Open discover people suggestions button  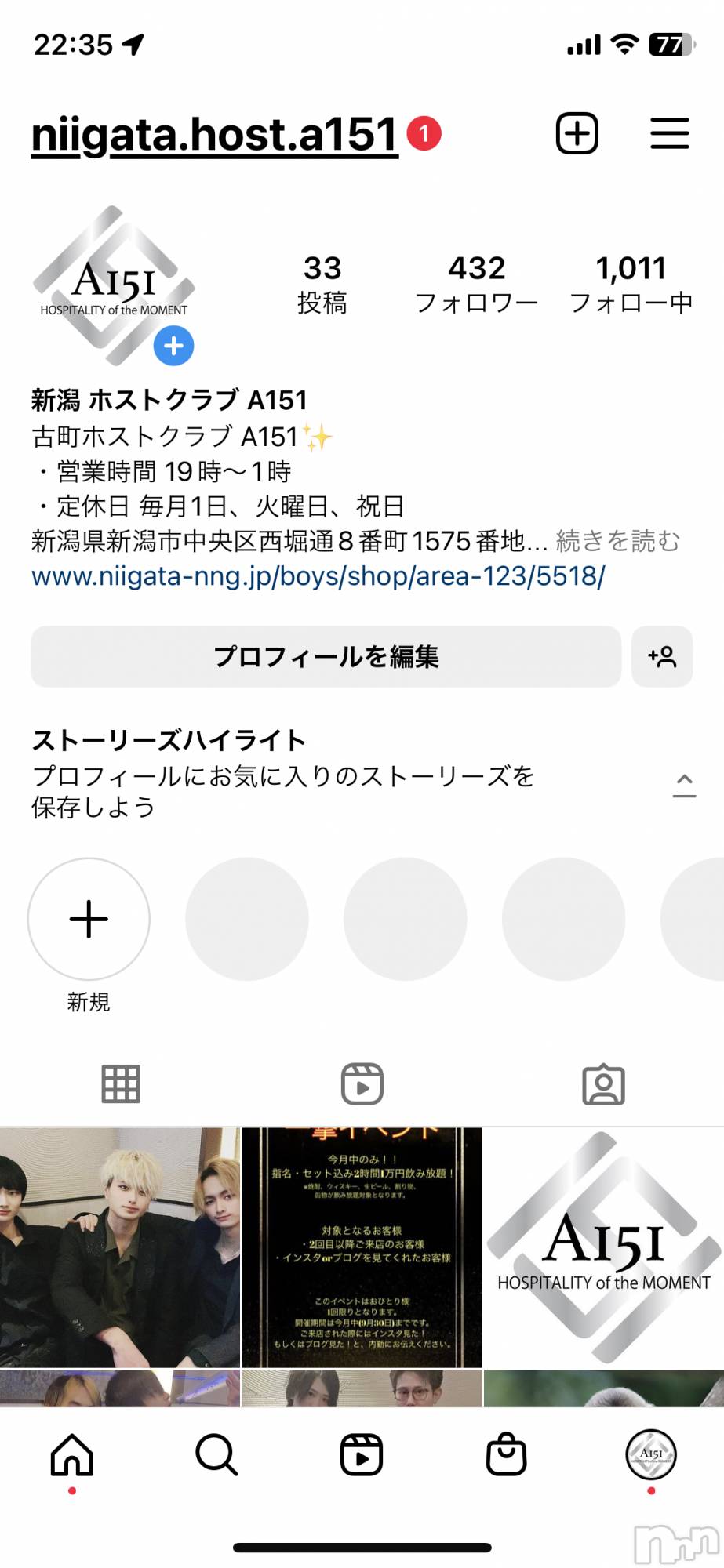[662, 656]
